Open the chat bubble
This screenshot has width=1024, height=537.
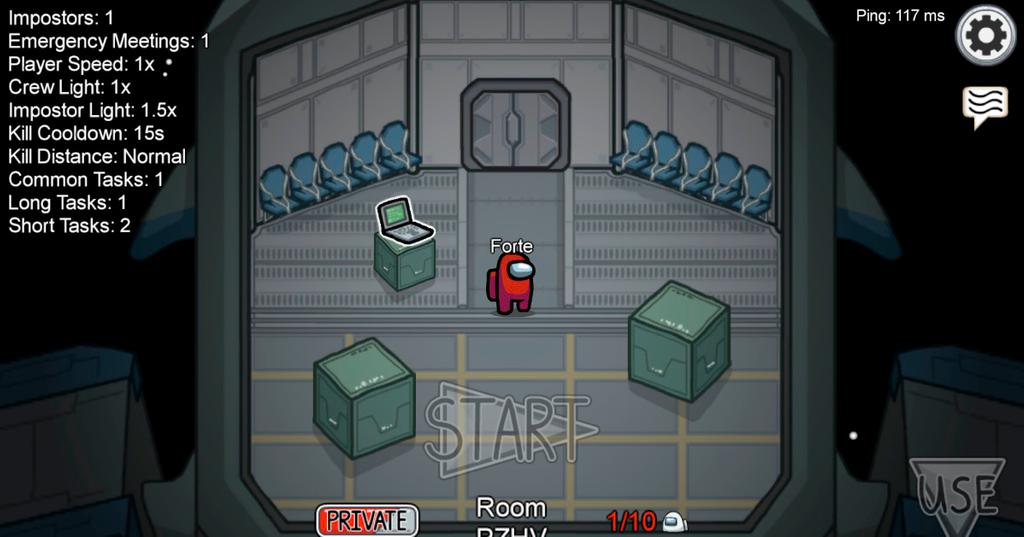click(x=984, y=106)
